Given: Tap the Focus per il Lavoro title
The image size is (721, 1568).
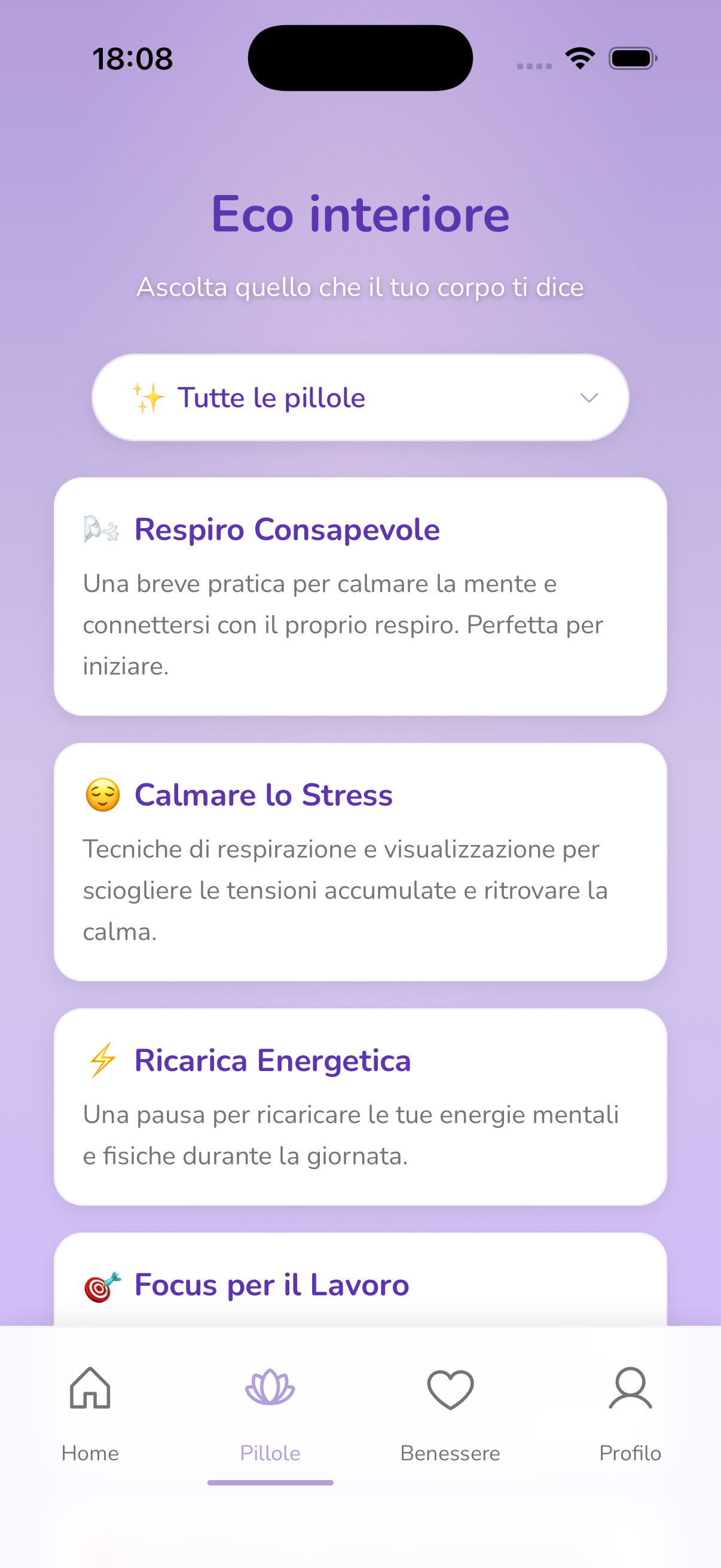Looking at the screenshot, I should coord(271,1285).
